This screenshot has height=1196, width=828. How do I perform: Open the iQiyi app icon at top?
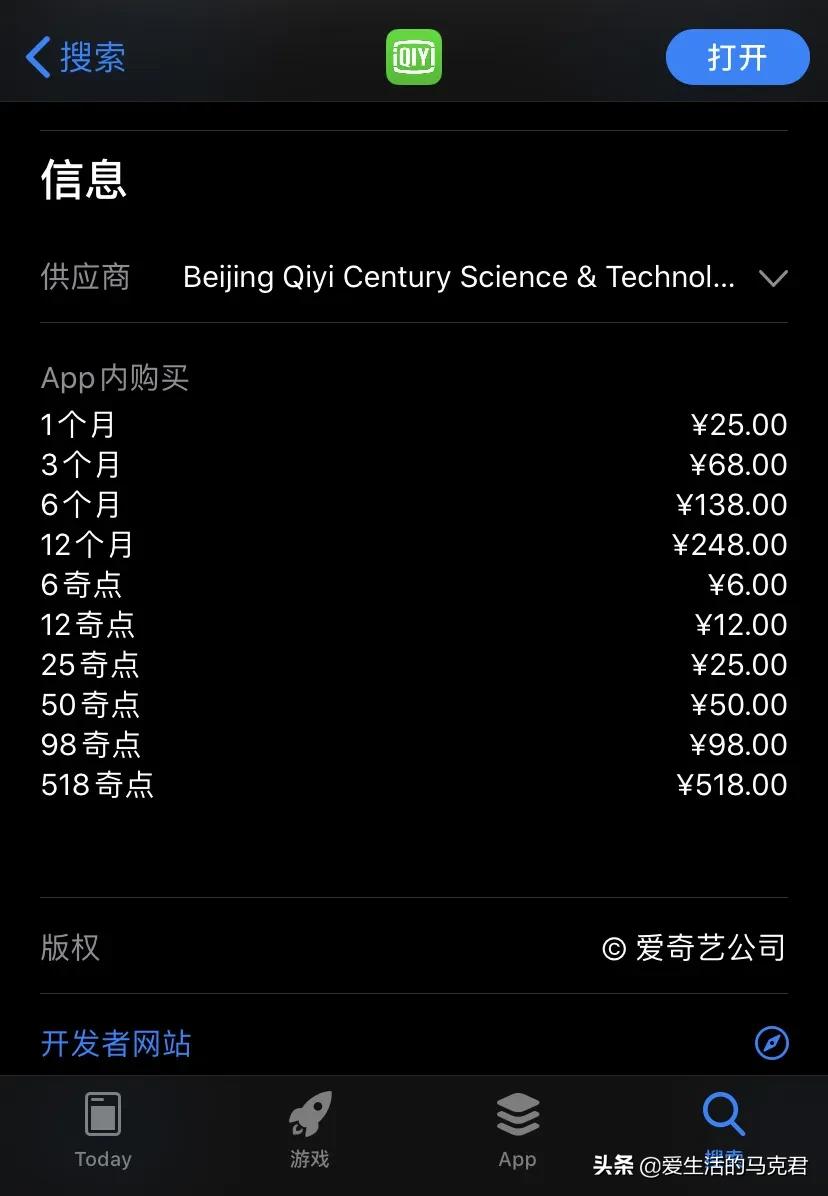tap(413, 57)
